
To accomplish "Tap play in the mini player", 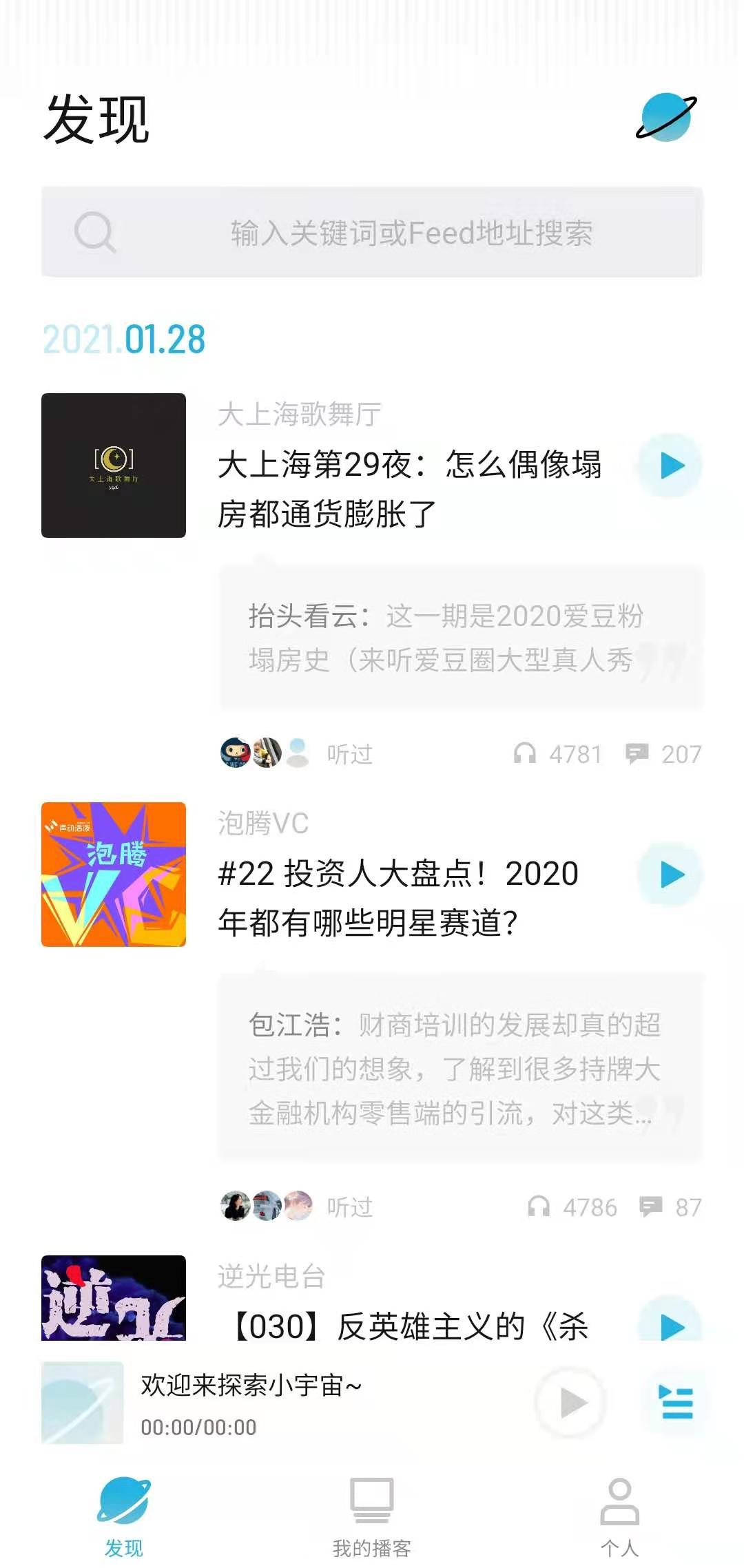I will coord(572,1403).
